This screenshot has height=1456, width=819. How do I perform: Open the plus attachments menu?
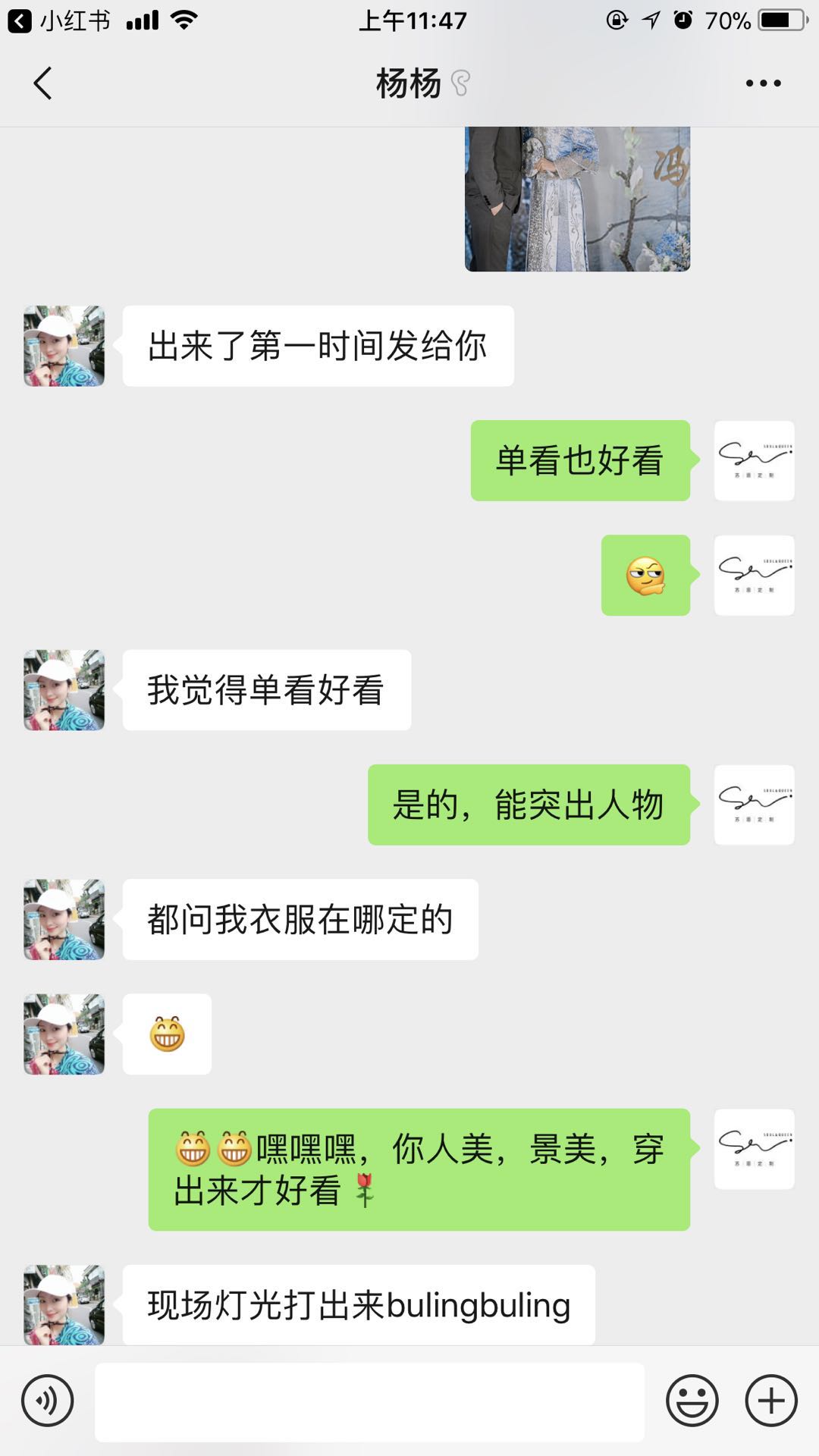pyautogui.click(x=771, y=1401)
